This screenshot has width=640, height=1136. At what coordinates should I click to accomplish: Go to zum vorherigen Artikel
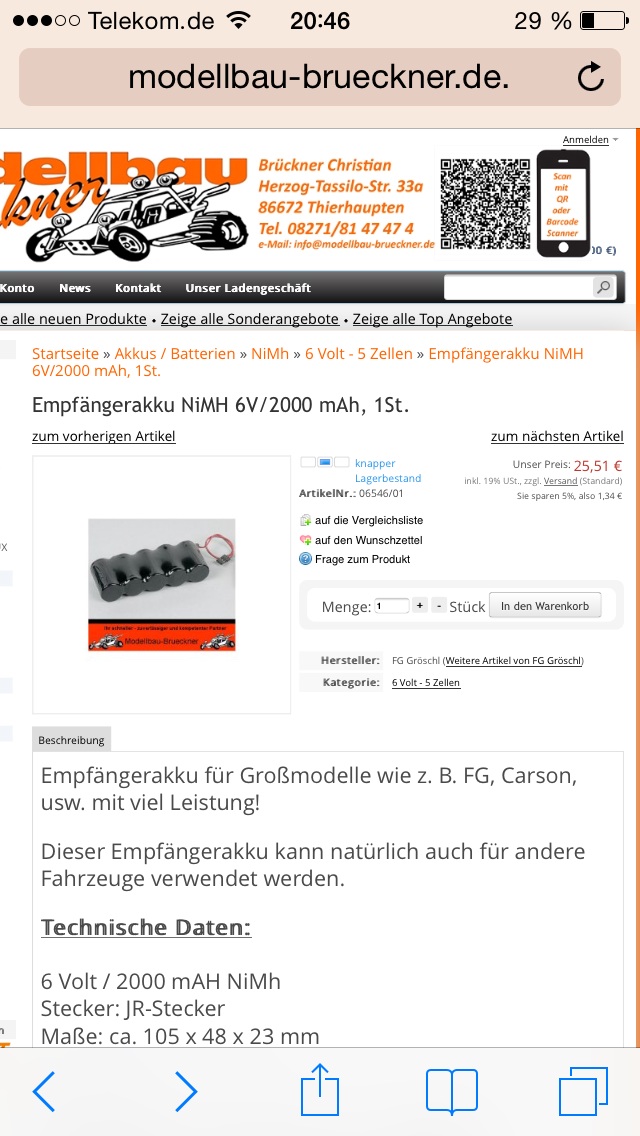[103, 437]
